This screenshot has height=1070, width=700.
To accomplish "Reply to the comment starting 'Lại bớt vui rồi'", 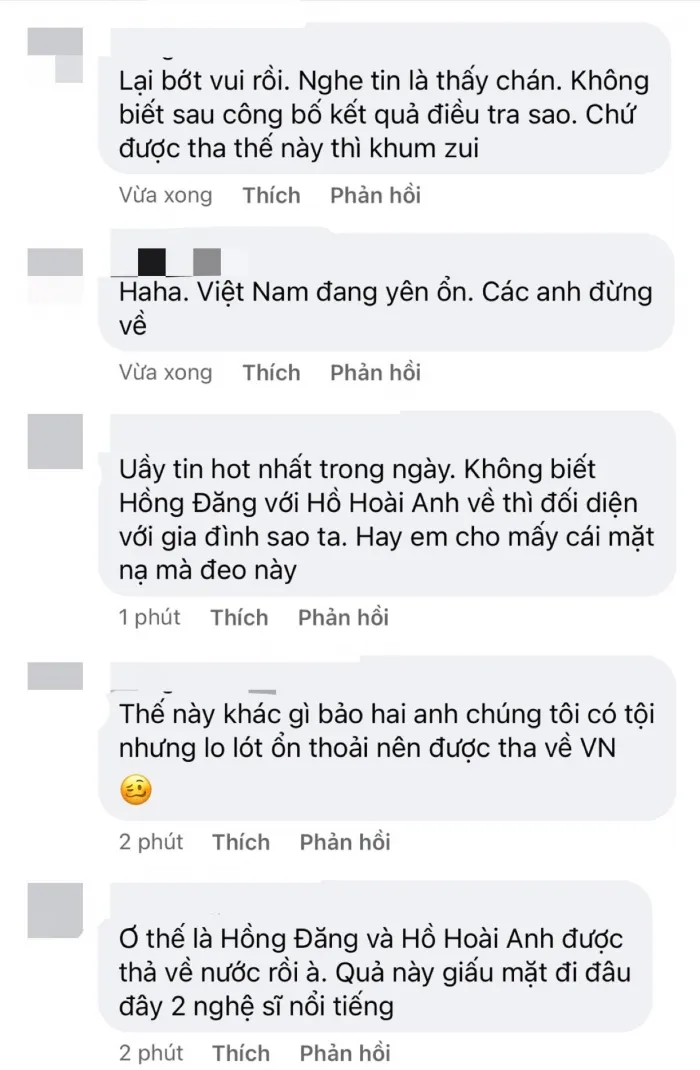I will pos(375,195).
